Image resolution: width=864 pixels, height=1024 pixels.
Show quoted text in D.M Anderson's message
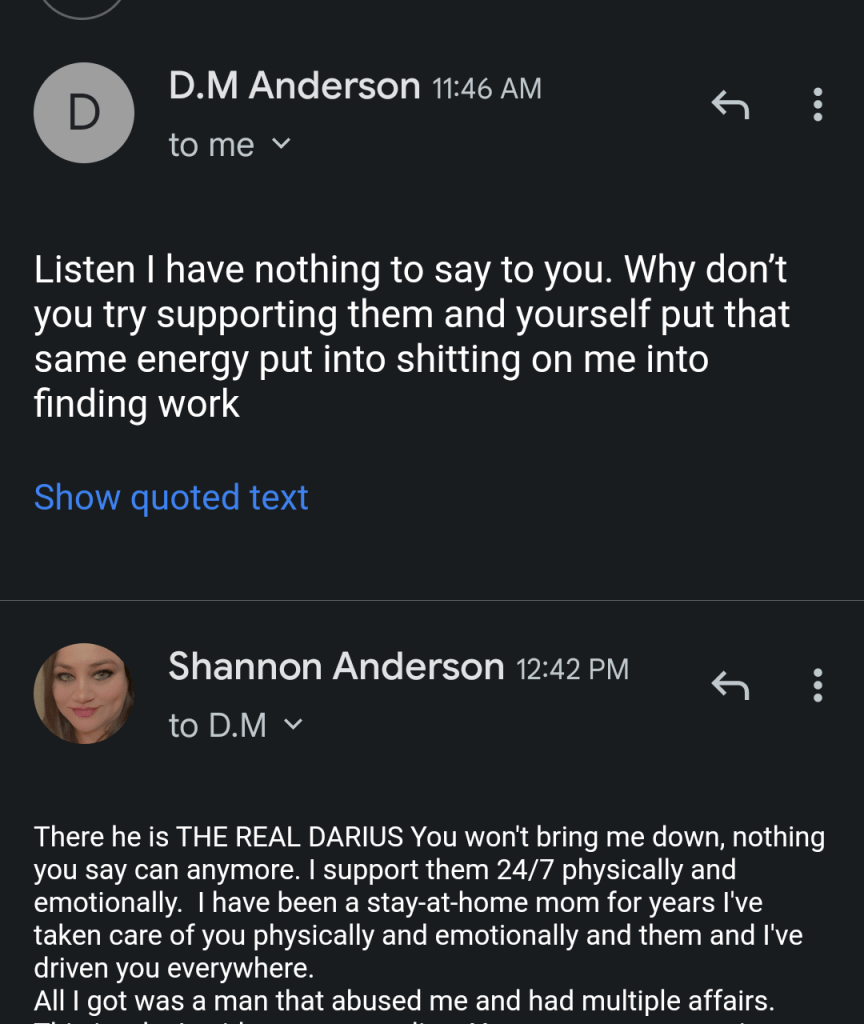point(171,497)
